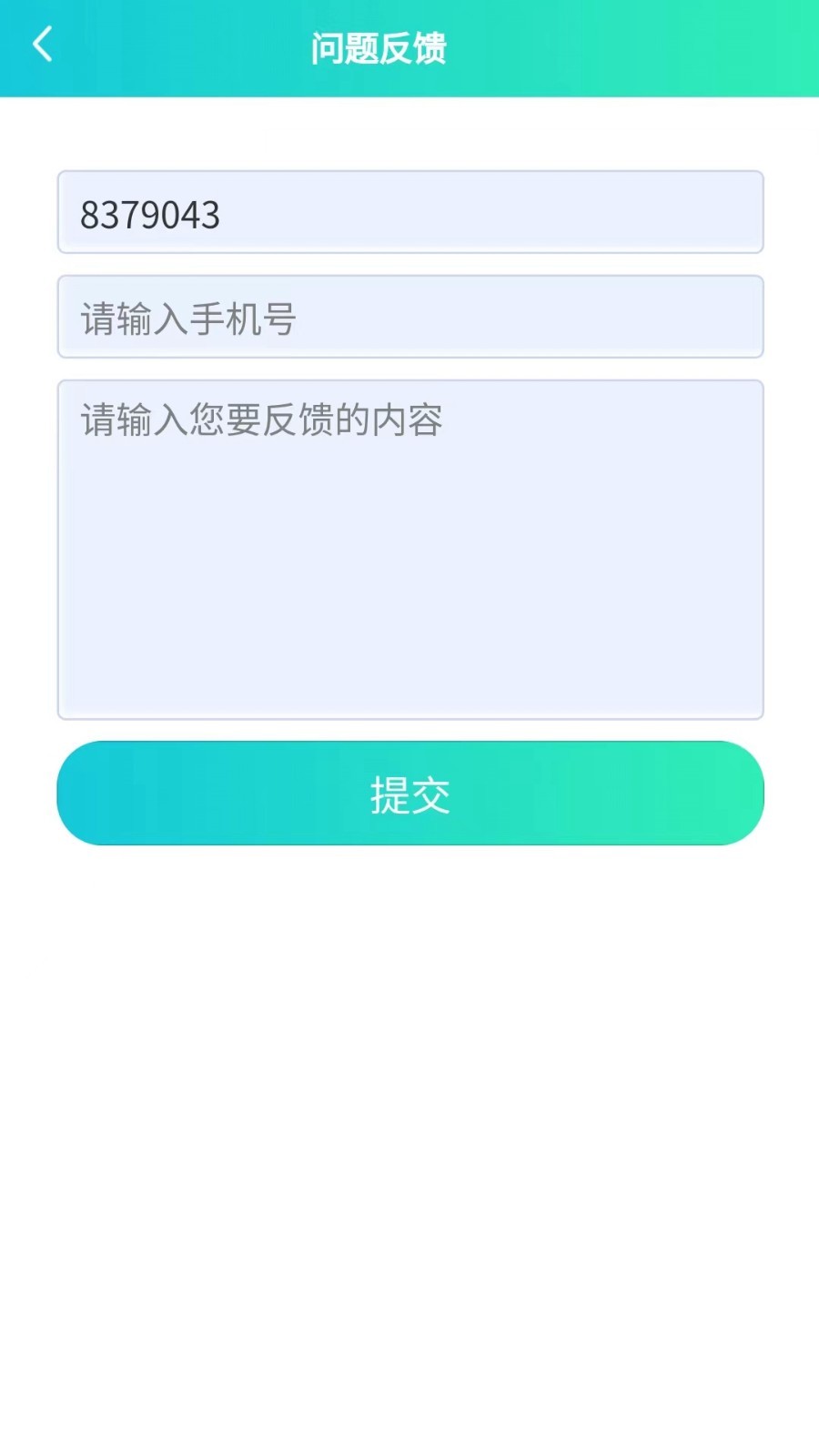This screenshot has width=819, height=1456.
Task: Focus the 请输入手机号 phone number field
Action: click(x=409, y=318)
